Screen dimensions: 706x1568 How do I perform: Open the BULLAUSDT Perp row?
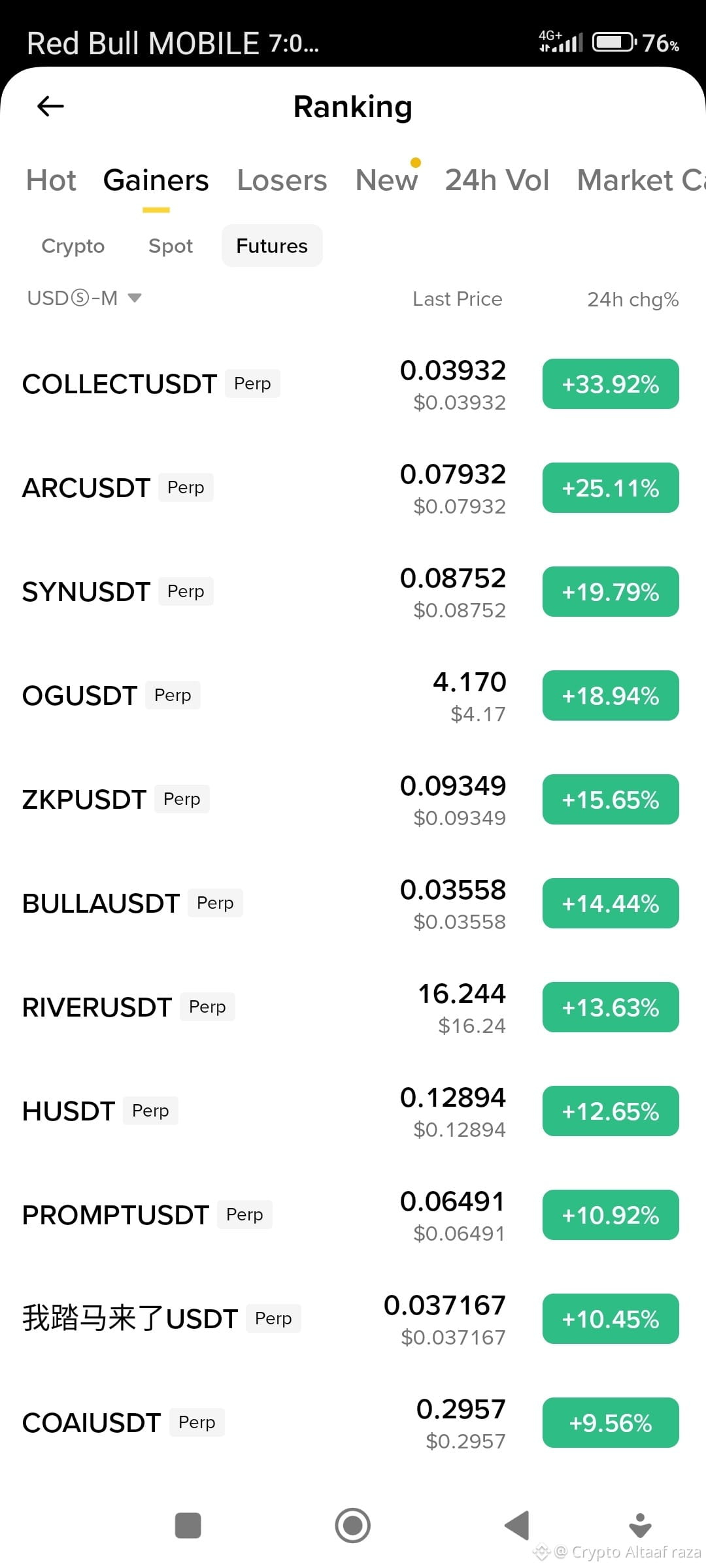tap(101, 904)
